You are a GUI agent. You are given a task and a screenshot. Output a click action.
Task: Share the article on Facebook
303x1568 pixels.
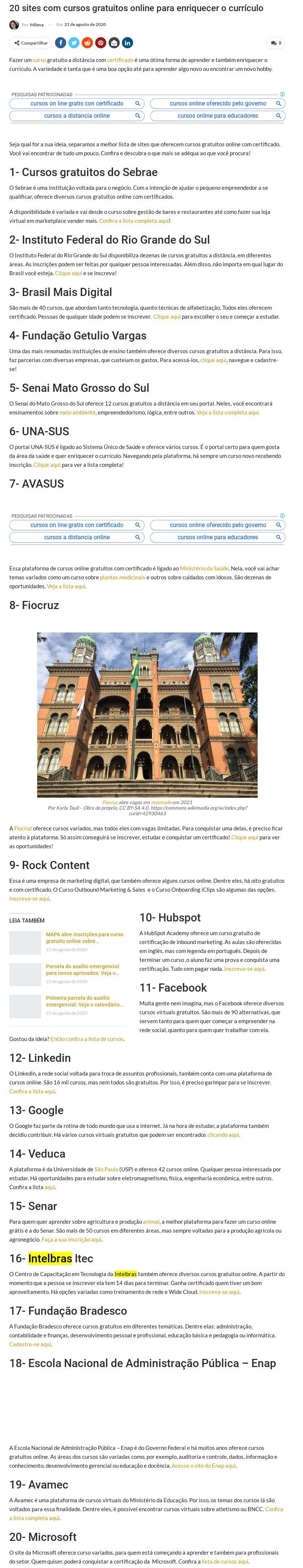click(60, 43)
